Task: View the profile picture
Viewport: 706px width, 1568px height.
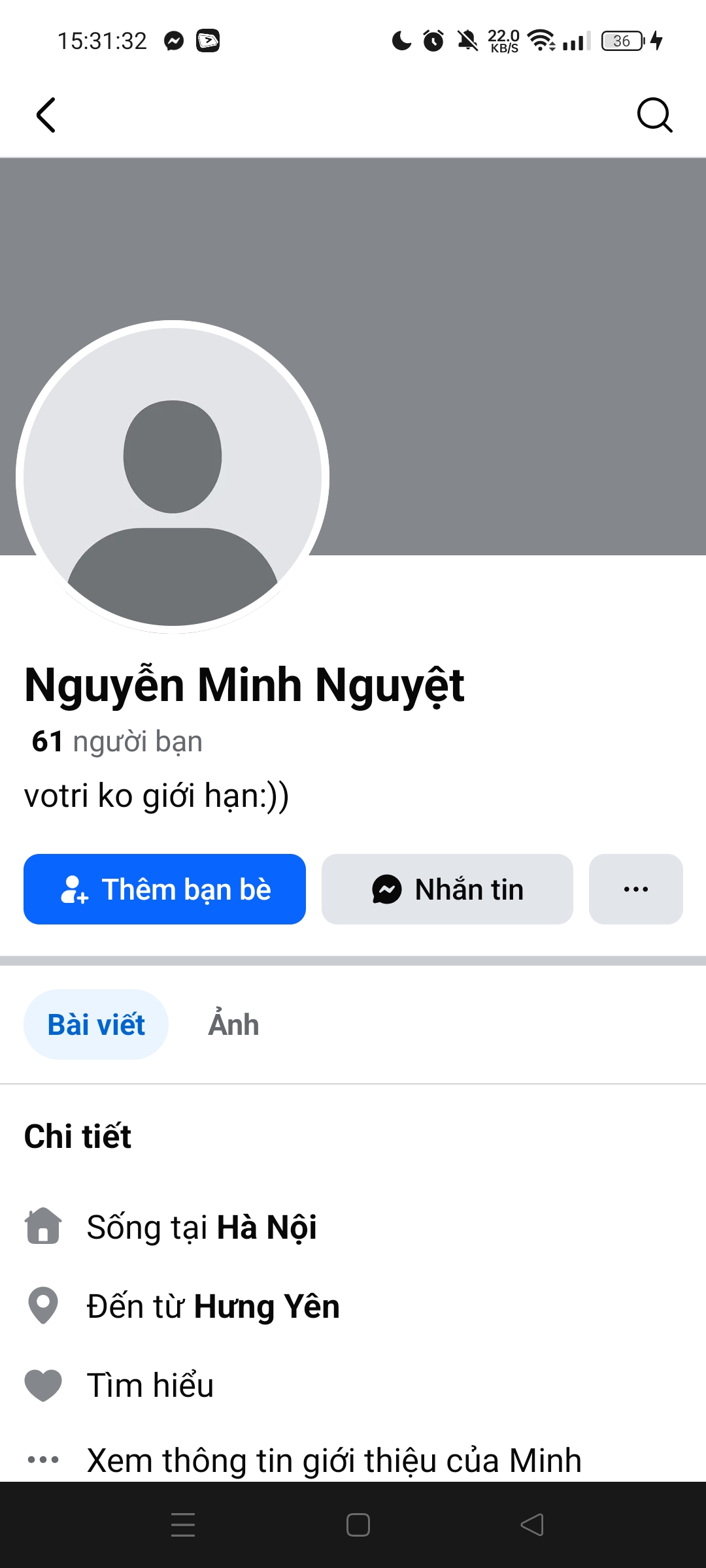Action: [173, 477]
